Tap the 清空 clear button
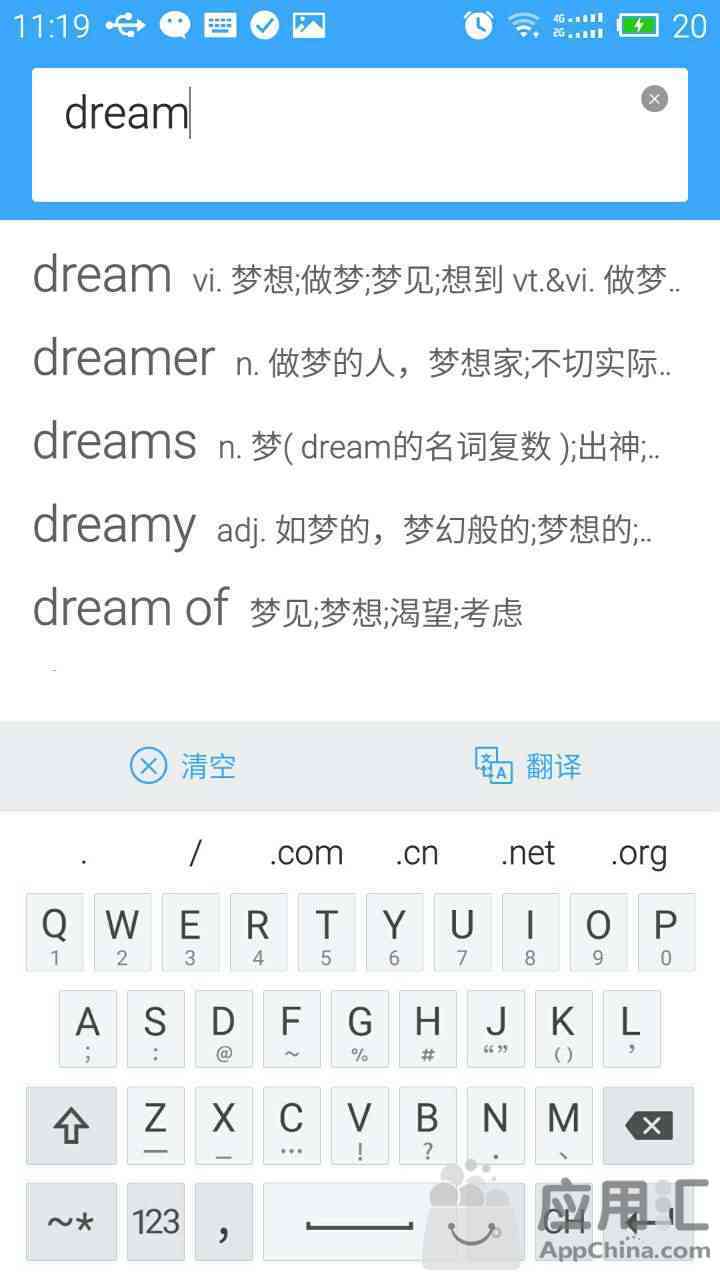 (183, 766)
